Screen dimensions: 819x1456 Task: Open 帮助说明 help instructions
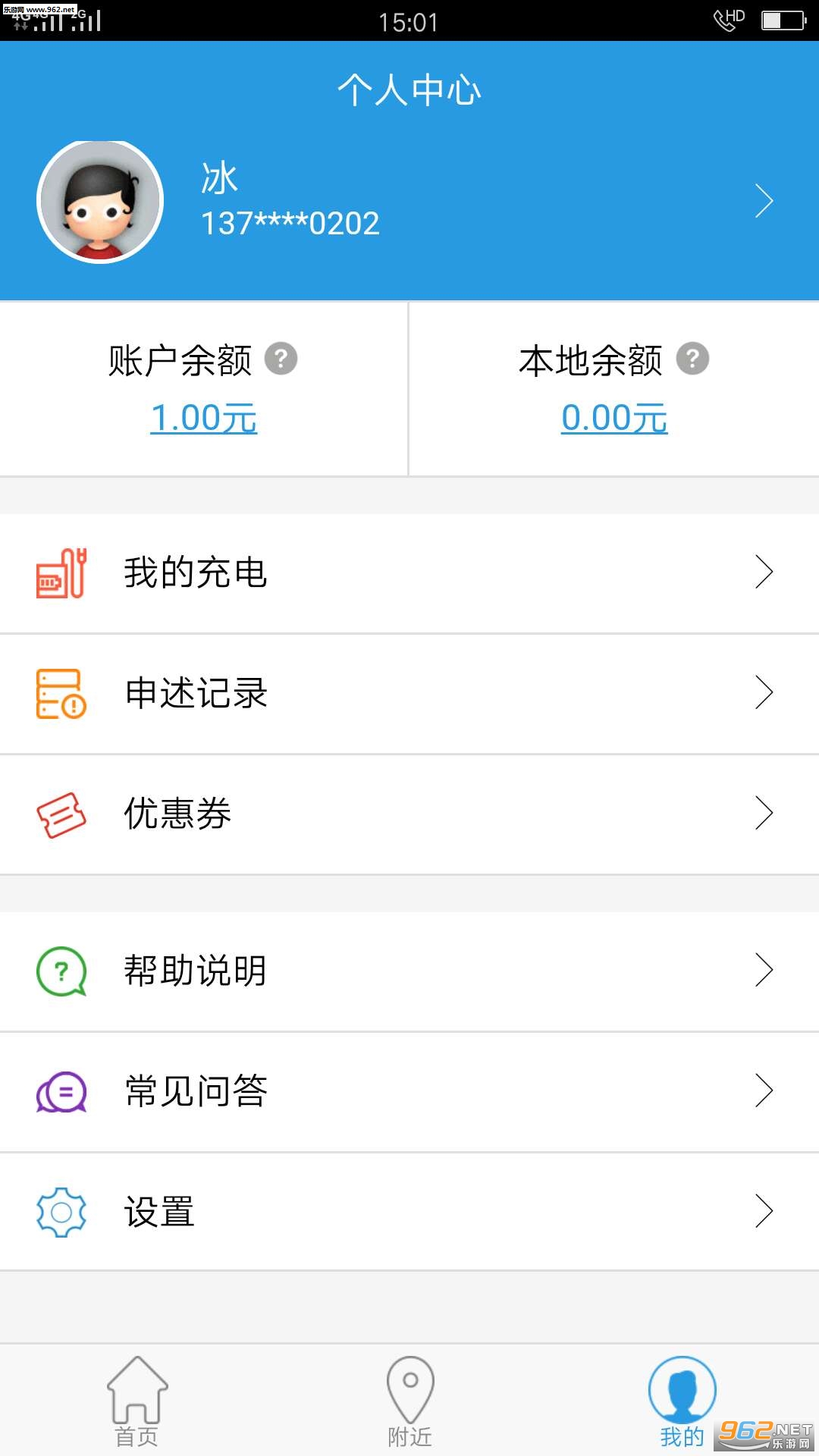coord(409,971)
